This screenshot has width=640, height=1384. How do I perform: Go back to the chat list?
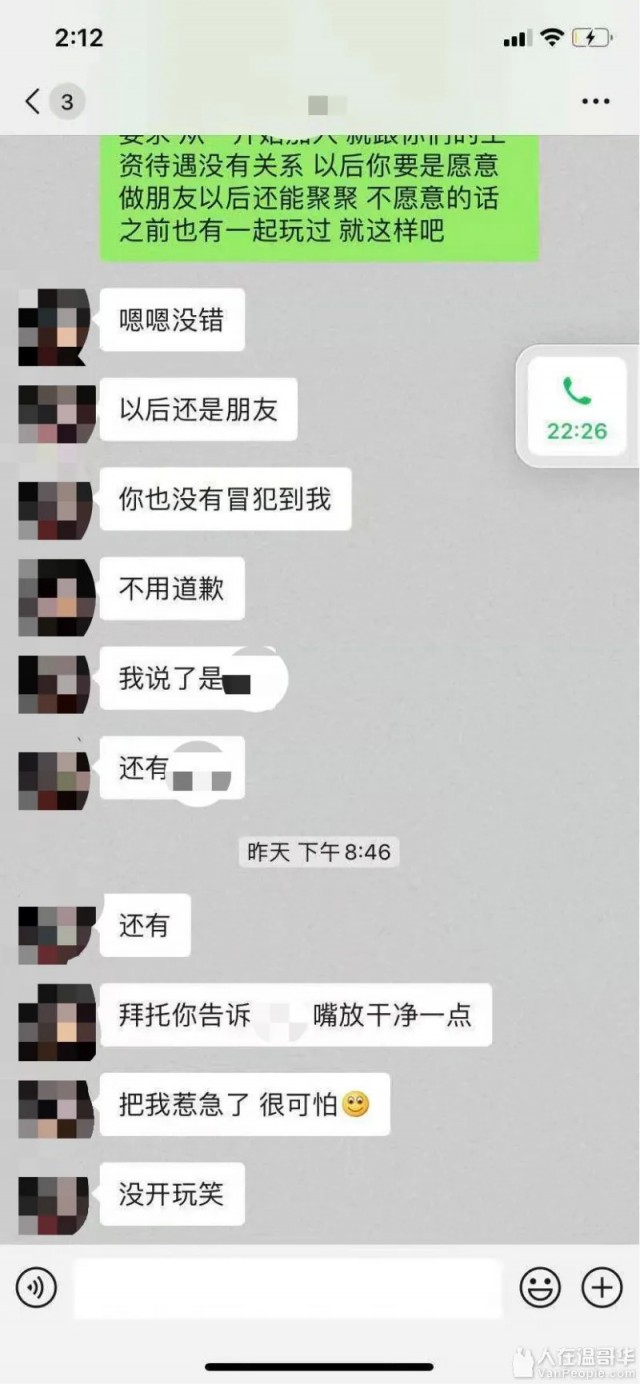[35, 101]
